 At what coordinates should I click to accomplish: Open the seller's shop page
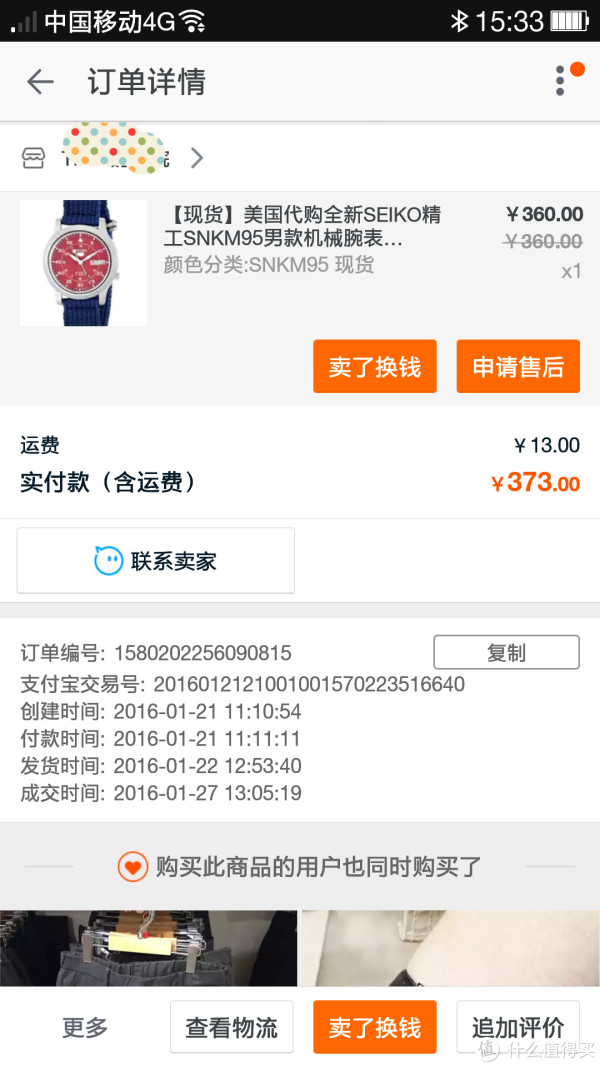(112, 158)
